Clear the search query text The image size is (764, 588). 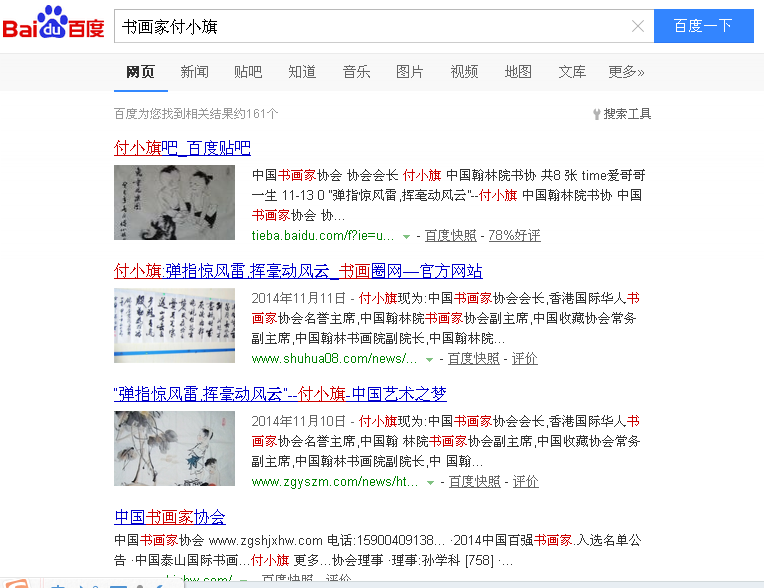click(x=638, y=27)
